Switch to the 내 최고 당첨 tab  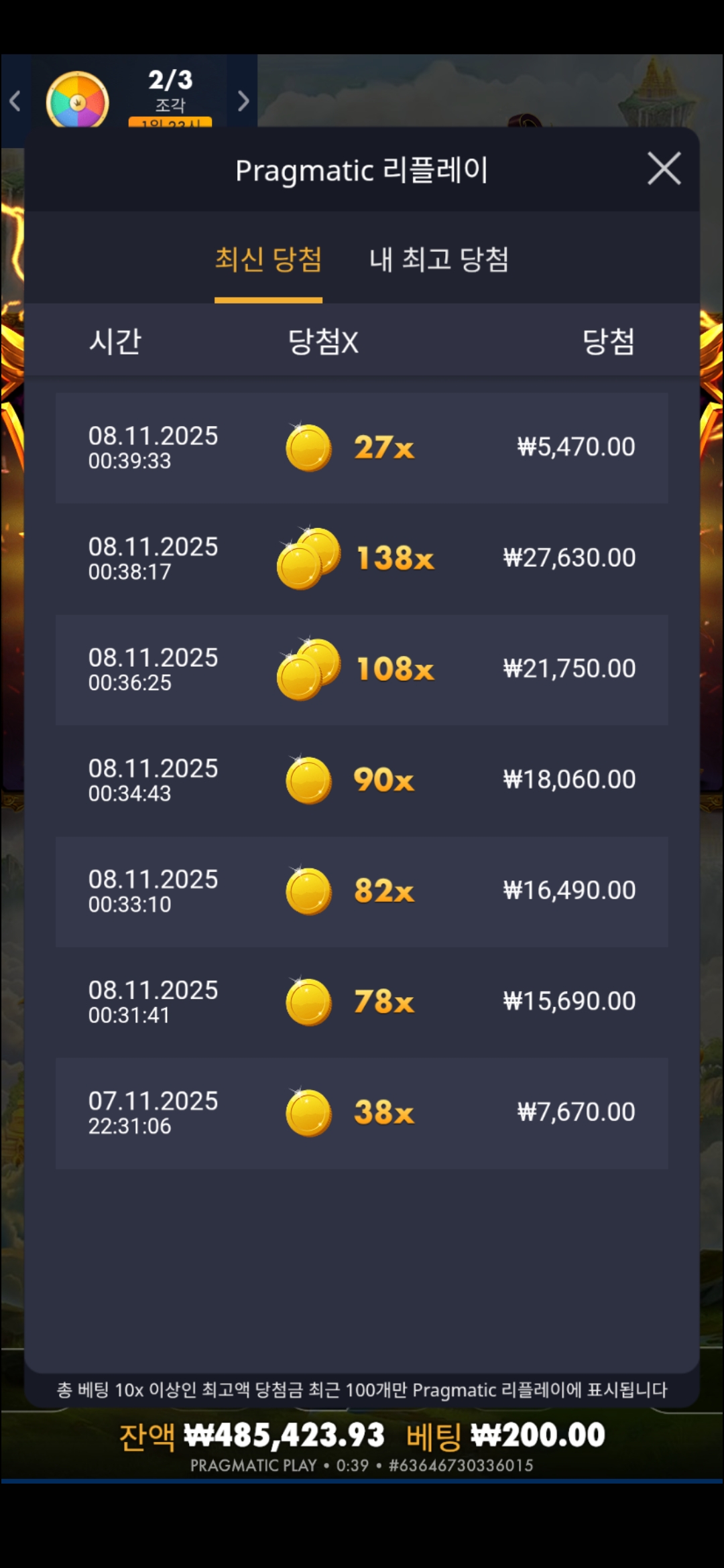(438, 260)
